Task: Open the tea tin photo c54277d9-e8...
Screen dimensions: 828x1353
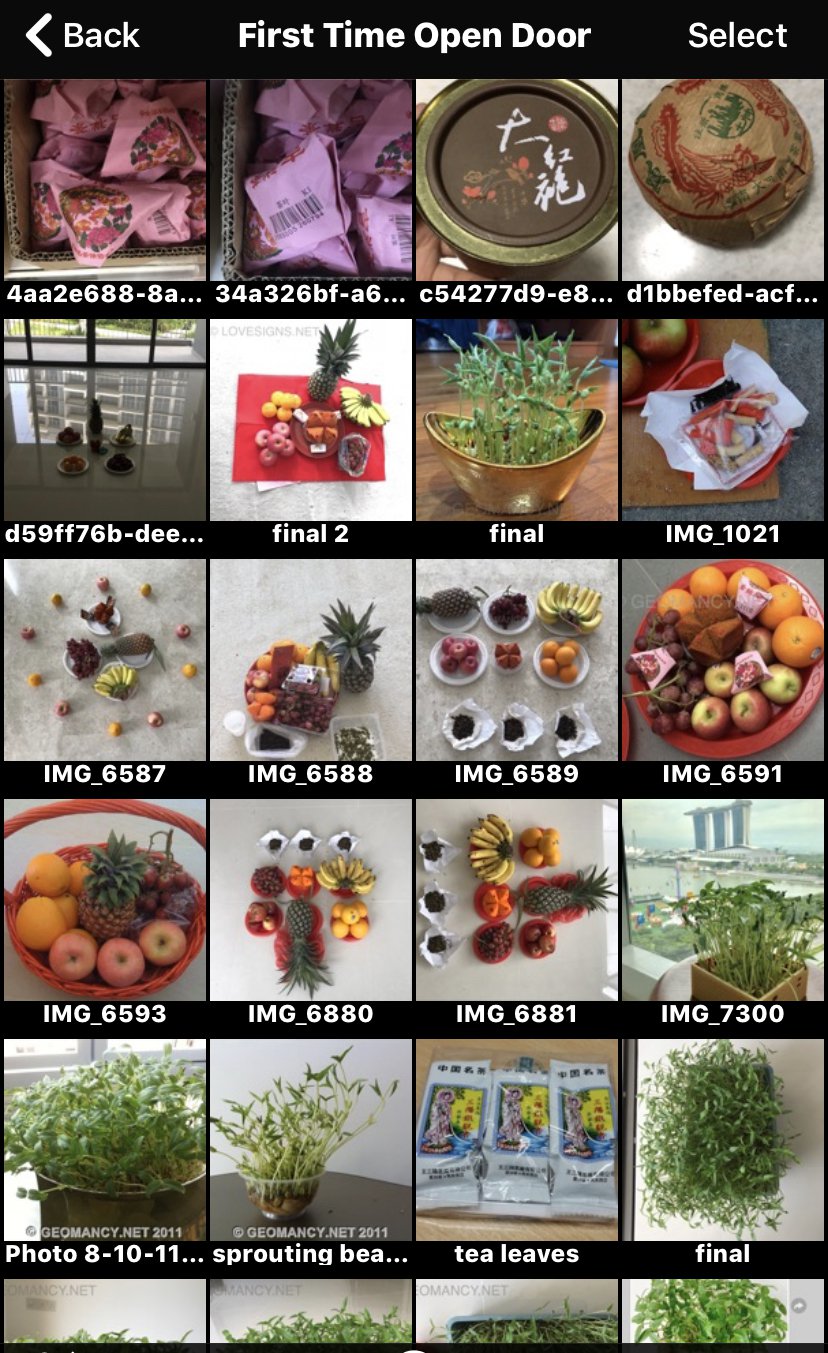Action: [517, 180]
